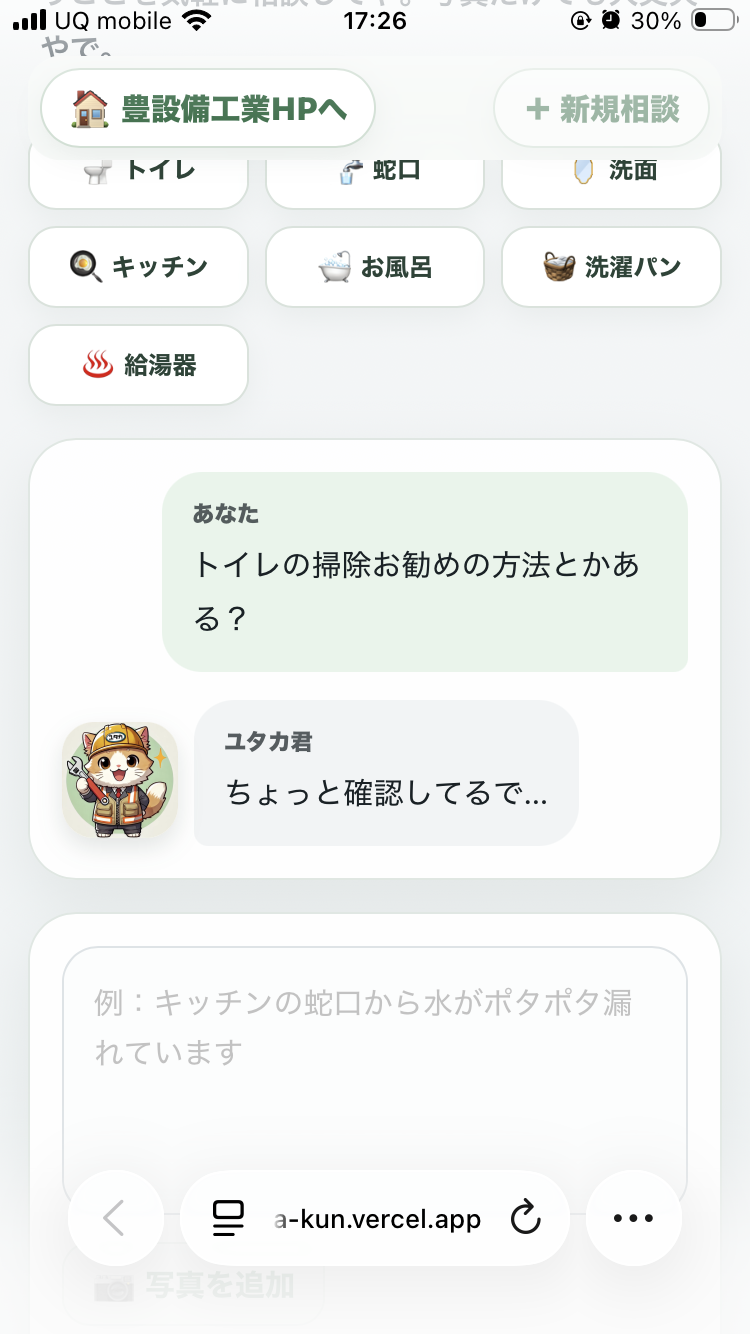
Task: Choose the 洗濯パン category chip
Action: click(x=611, y=267)
